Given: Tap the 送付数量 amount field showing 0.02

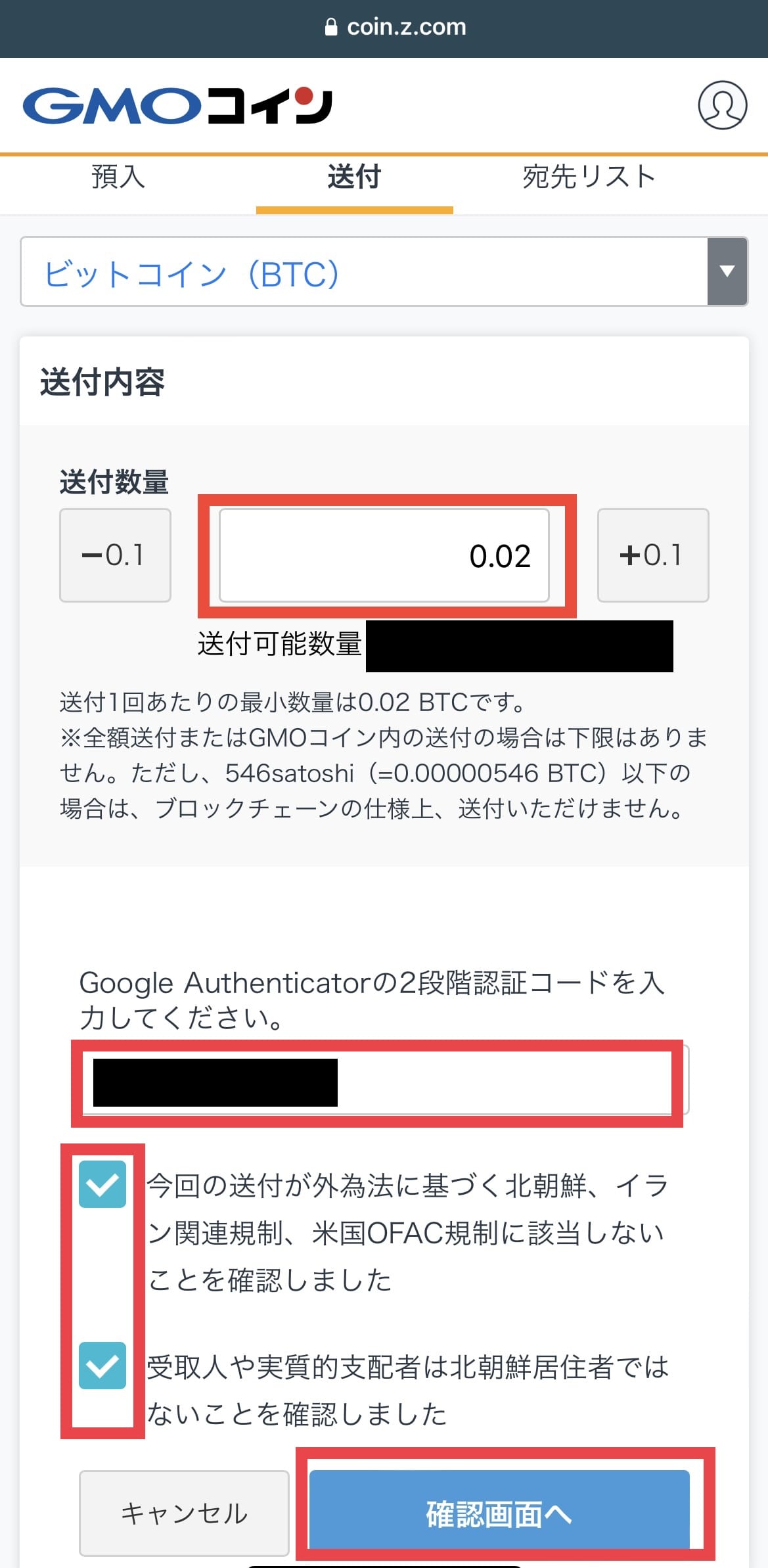Looking at the screenshot, I should tap(384, 555).
